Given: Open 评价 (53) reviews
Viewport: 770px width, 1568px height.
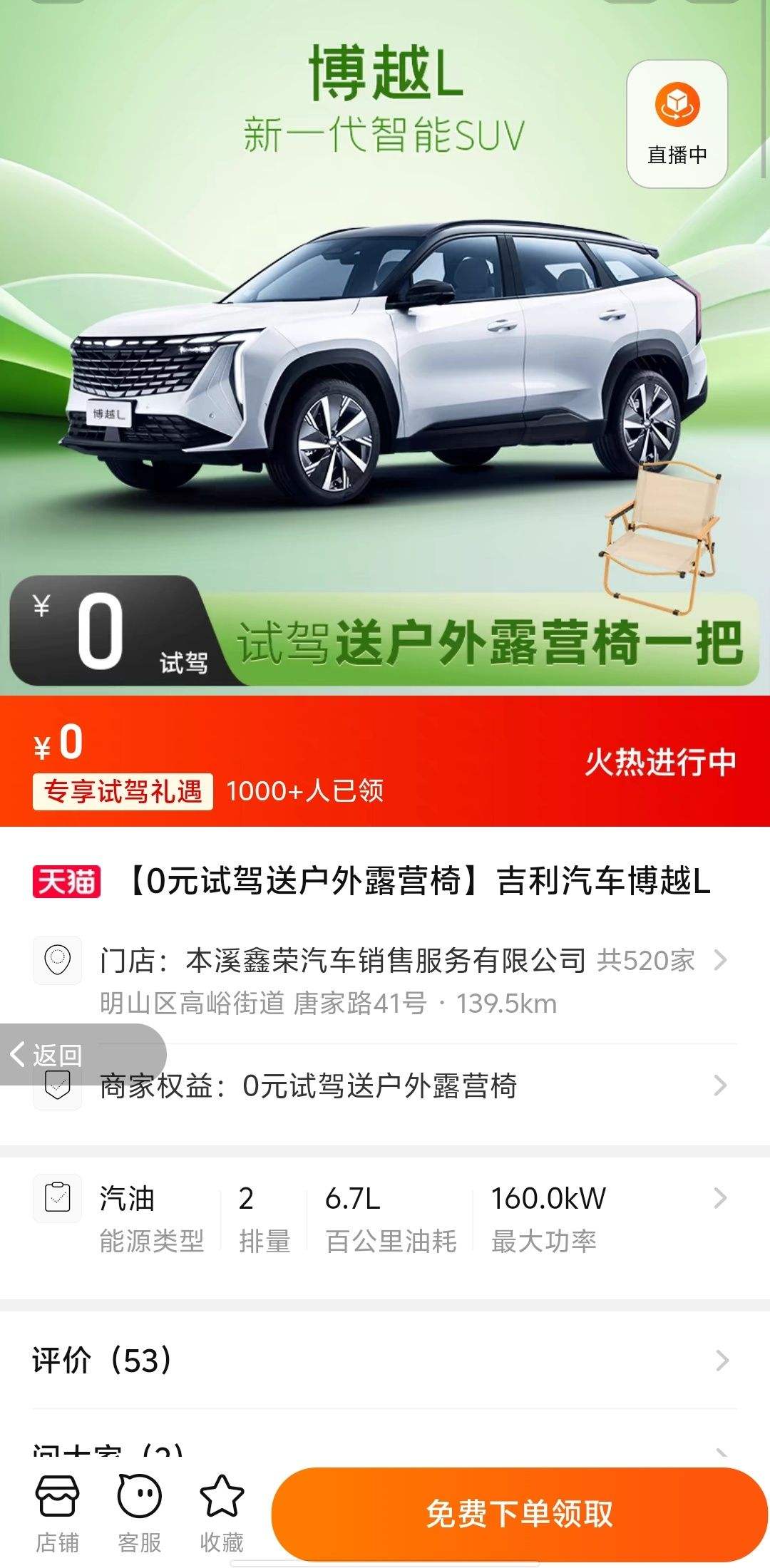Looking at the screenshot, I should [x=385, y=1361].
